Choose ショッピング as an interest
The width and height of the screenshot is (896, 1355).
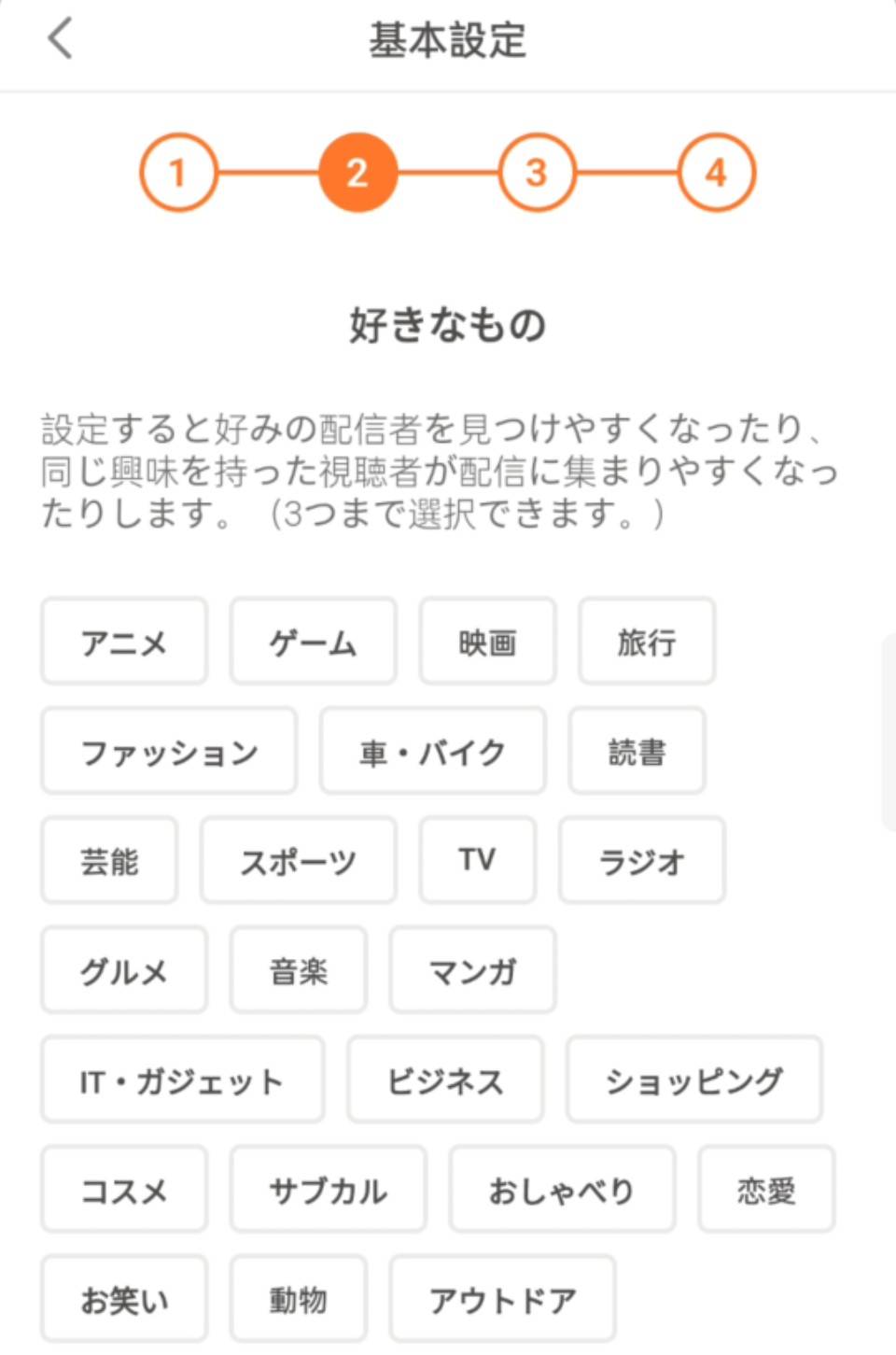click(x=693, y=1080)
